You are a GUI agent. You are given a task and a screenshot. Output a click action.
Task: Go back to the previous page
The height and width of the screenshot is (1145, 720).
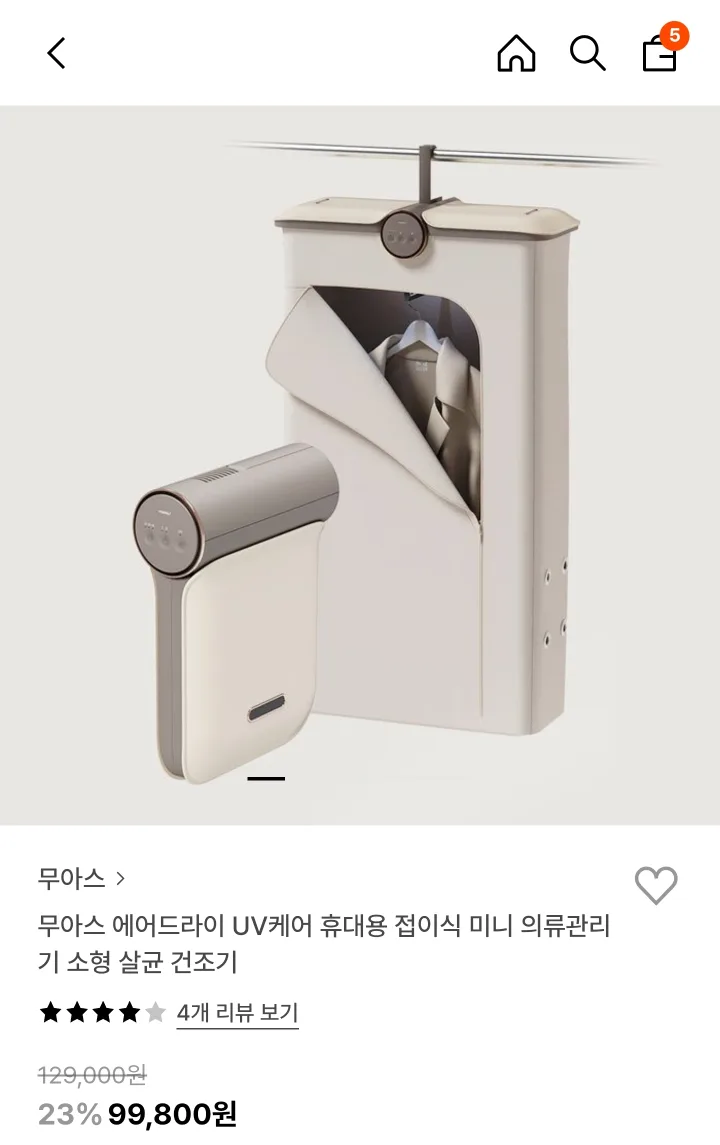pyautogui.click(x=56, y=53)
